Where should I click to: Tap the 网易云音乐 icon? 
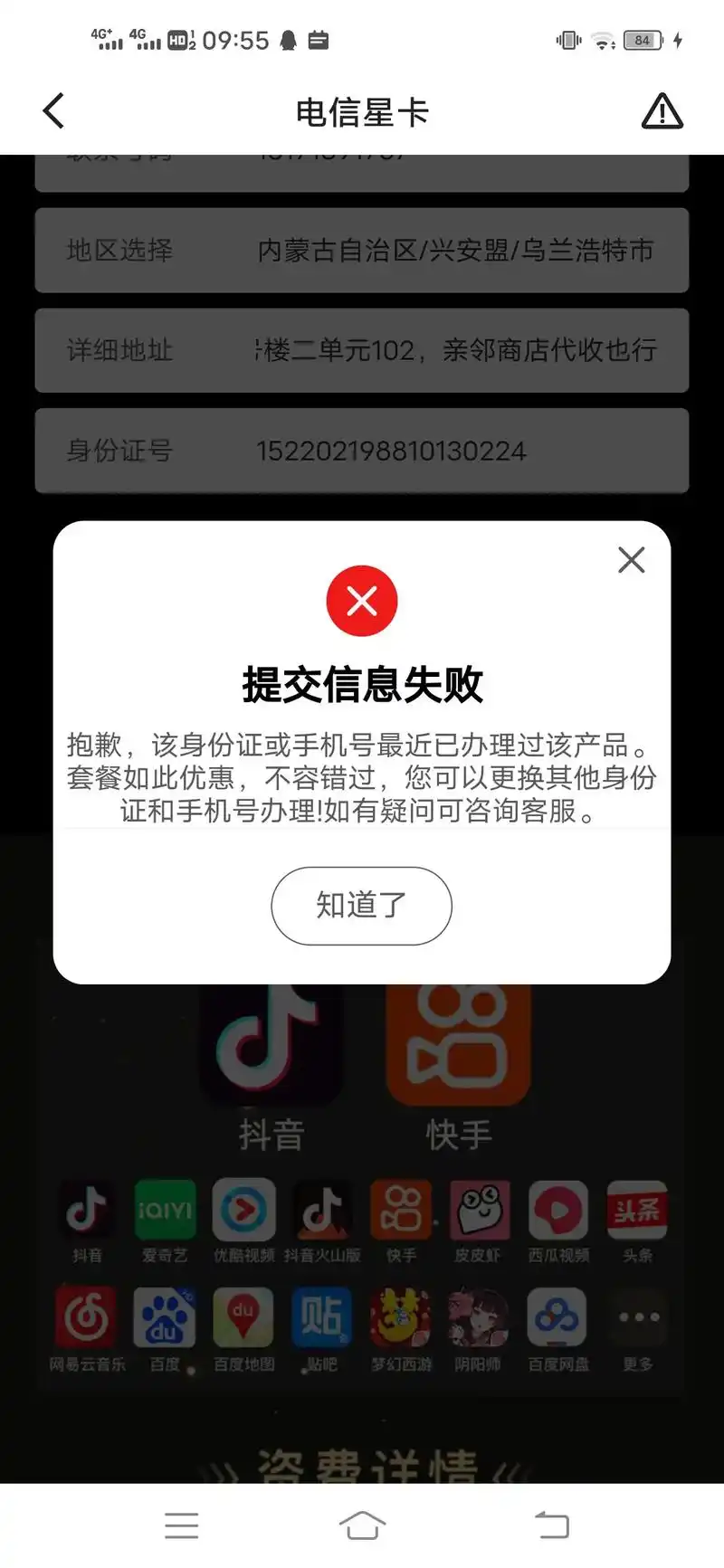coord(86,1319)
